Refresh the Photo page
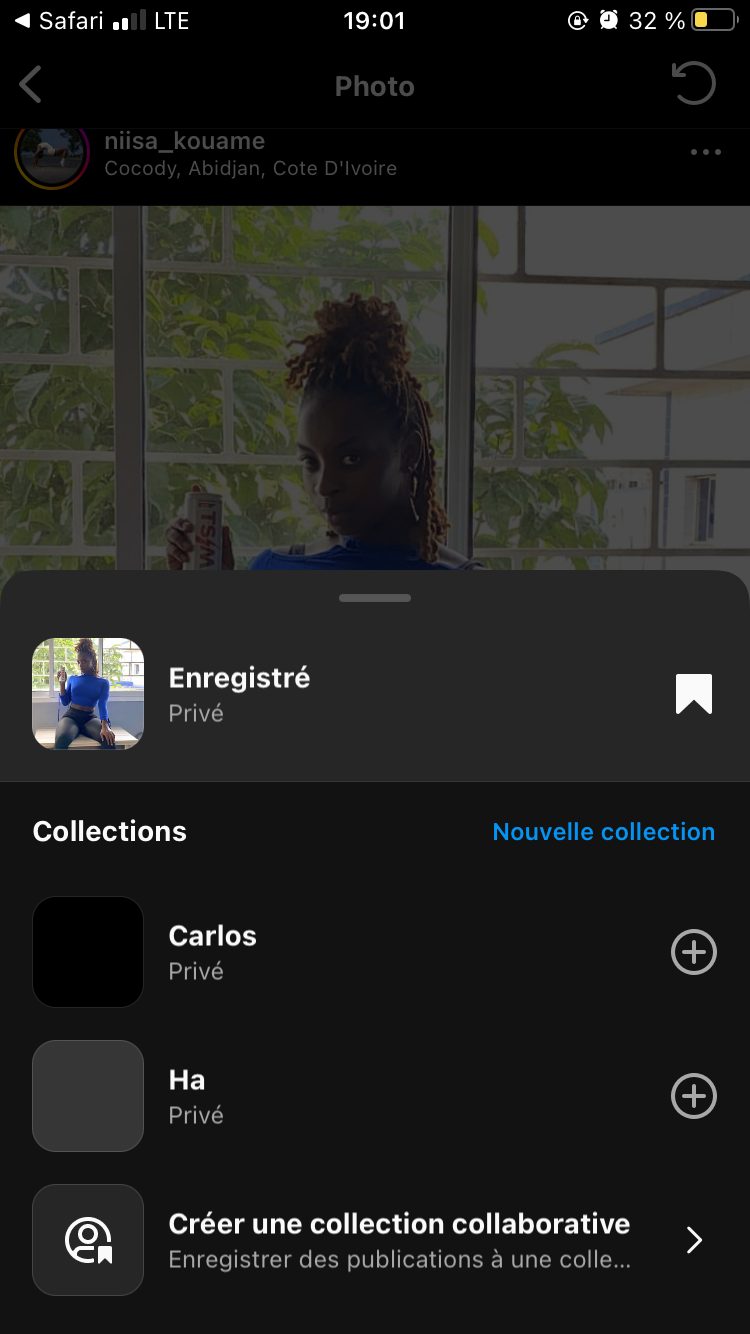The width and height of the screenshot is (750, 1334). click(x=693, y=84)
